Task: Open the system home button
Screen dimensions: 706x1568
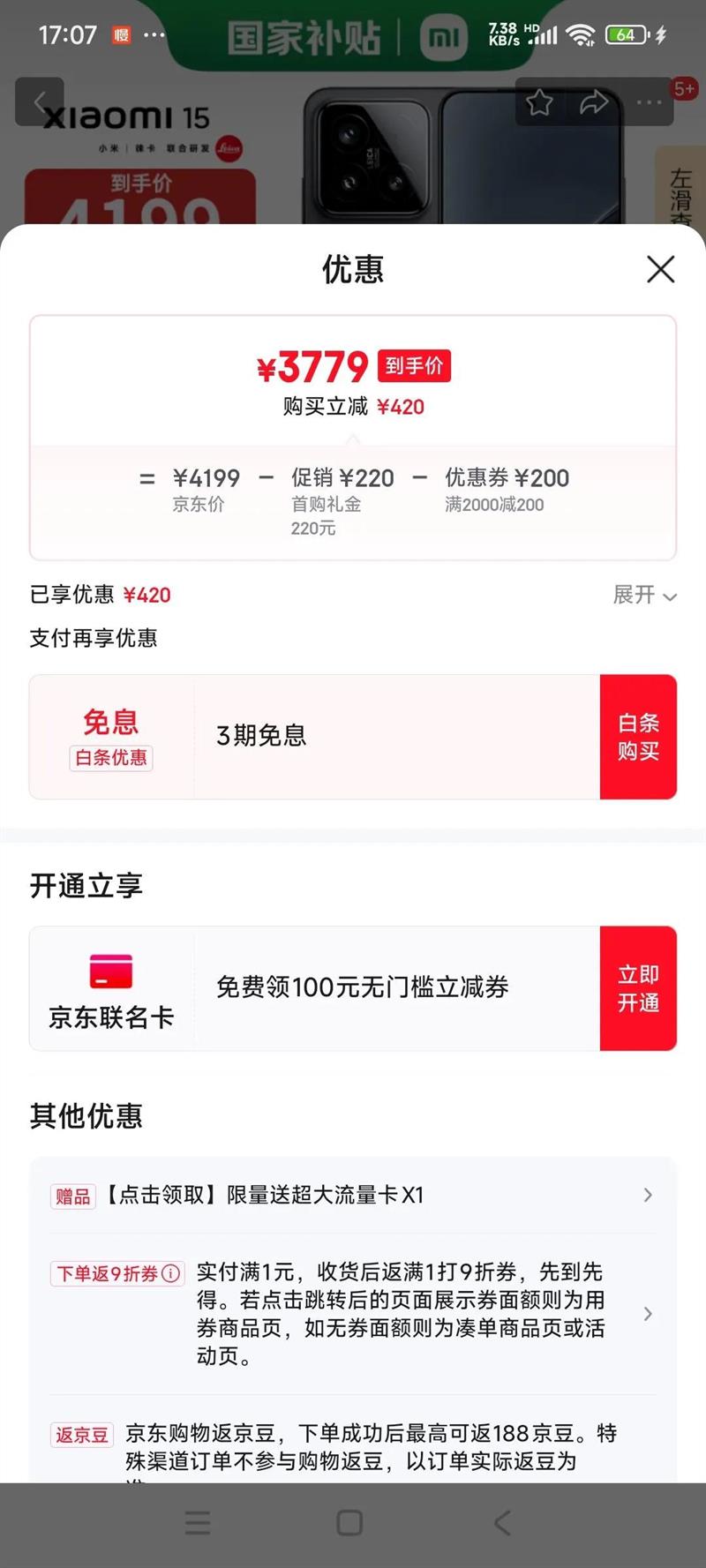Action: (349, 1523)
